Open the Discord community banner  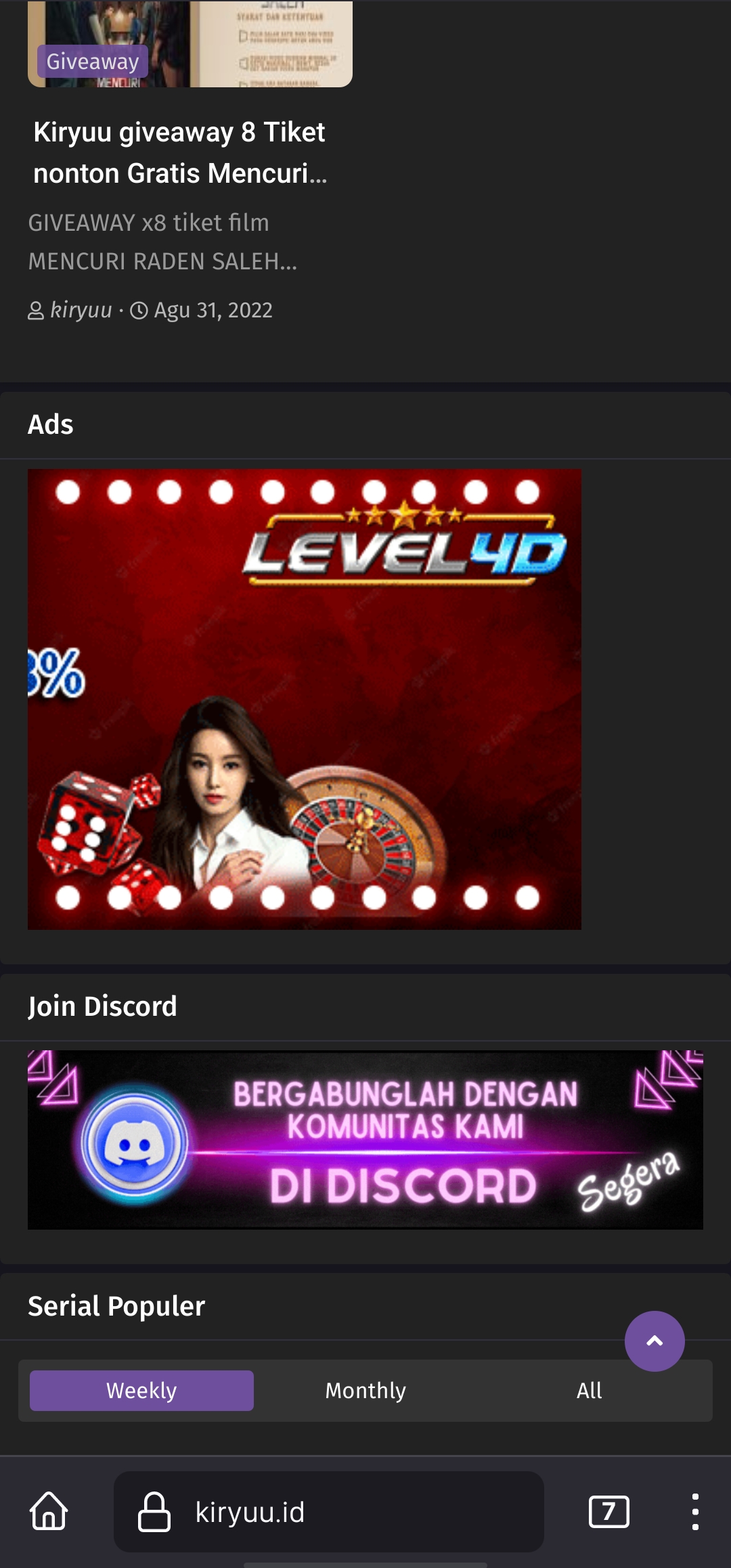[365, 1140]
